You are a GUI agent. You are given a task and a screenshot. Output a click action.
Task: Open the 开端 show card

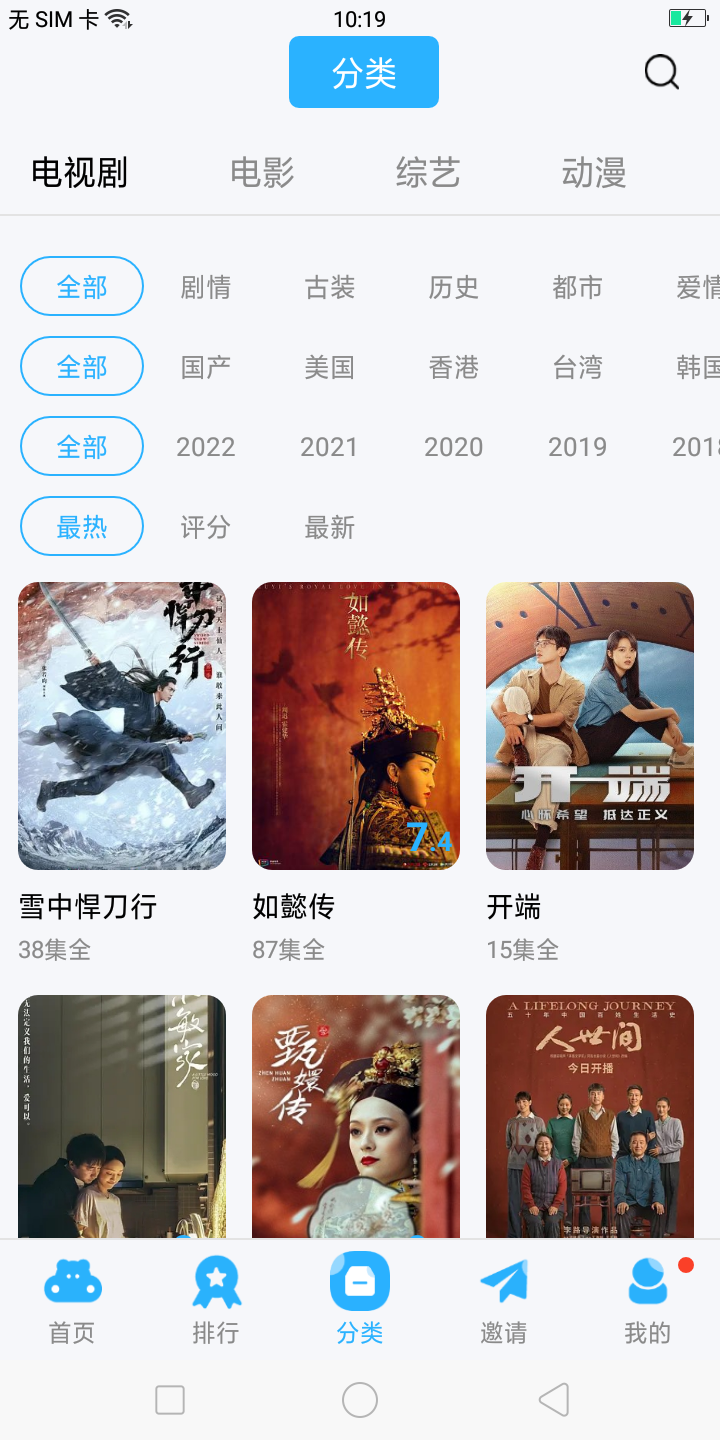pyautogui.click(x=590, y=726)
